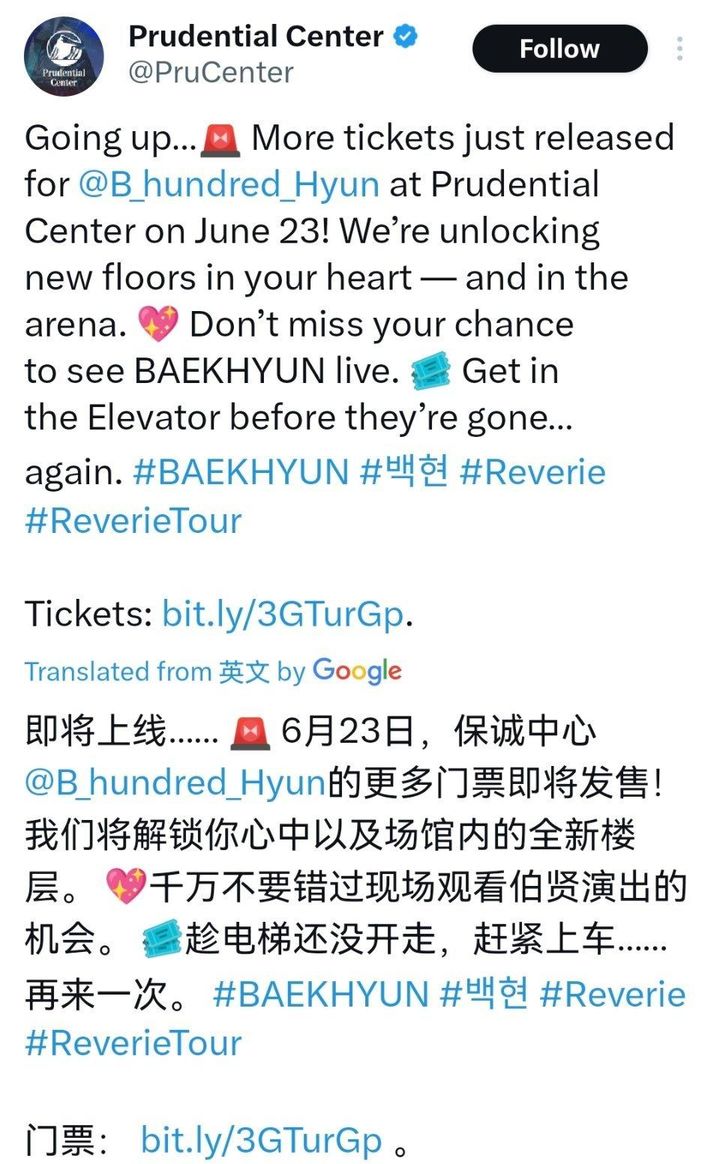Open bit.ly ticket link after Tickets:
Image resolution: width=720 pixels, height=1164 pixels.
tap(283, 614)
